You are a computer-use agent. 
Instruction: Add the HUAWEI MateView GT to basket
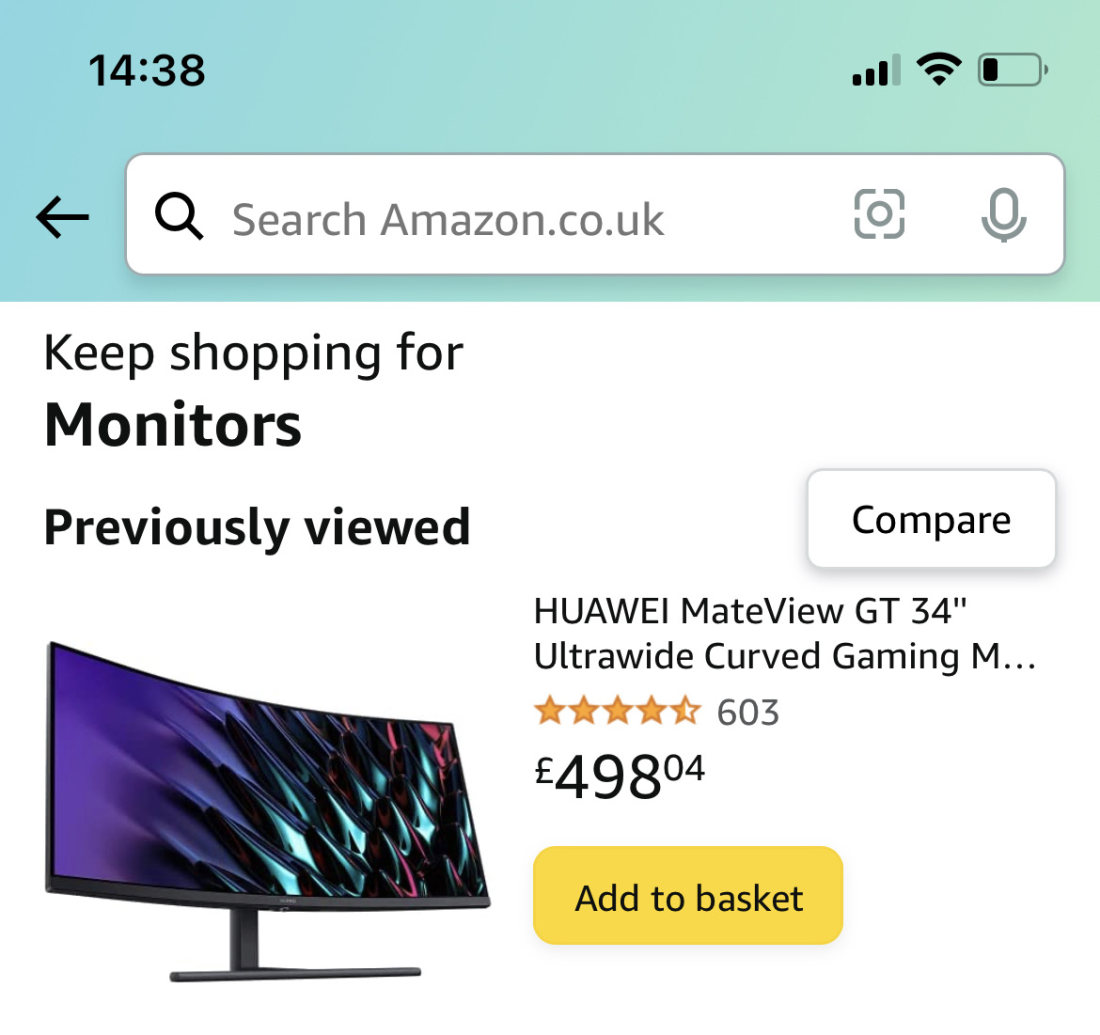coord(688,897)
